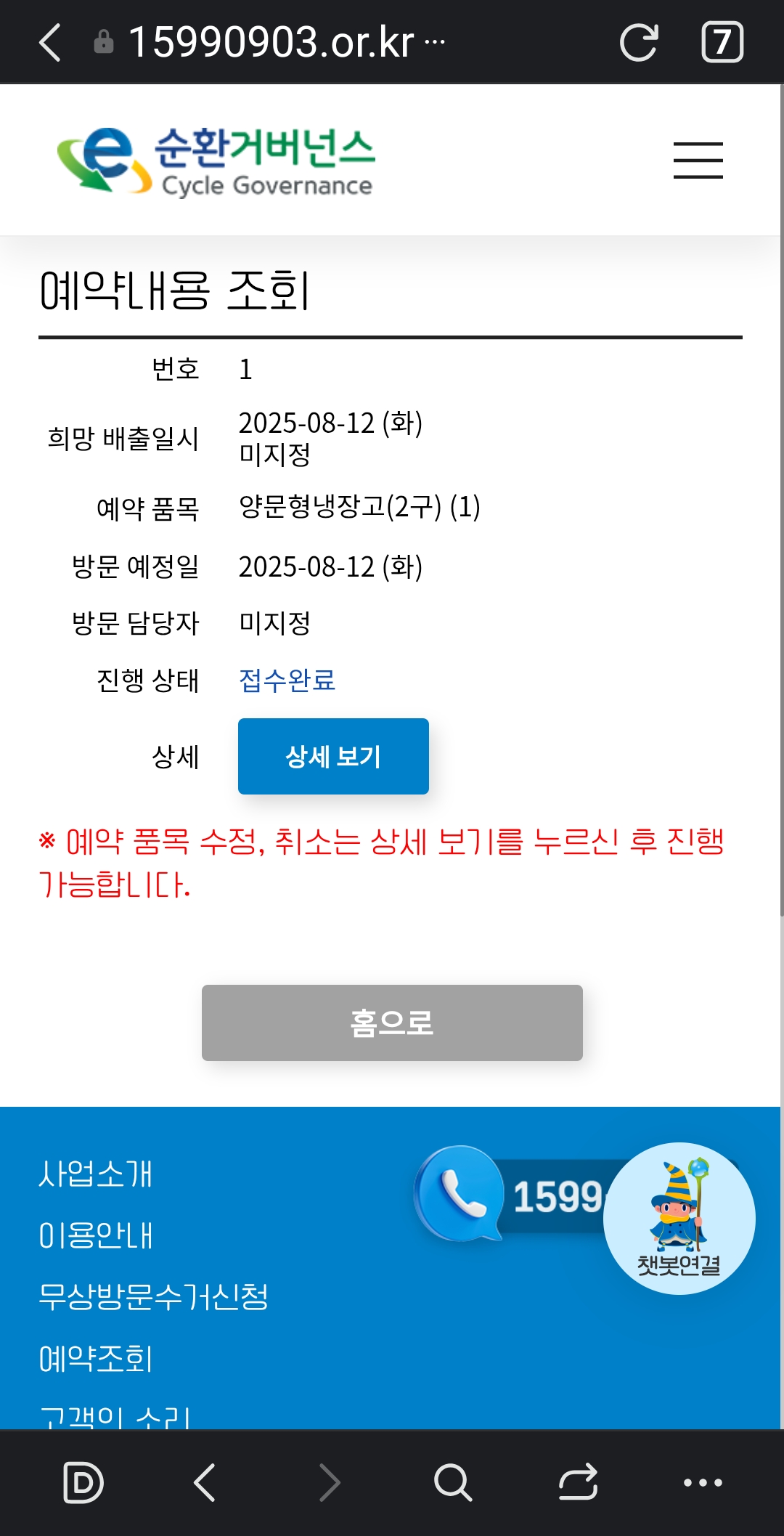Go home with the 홈으로 button
This screenshot has width=784, height=1536.
(x=392, y=1023)
